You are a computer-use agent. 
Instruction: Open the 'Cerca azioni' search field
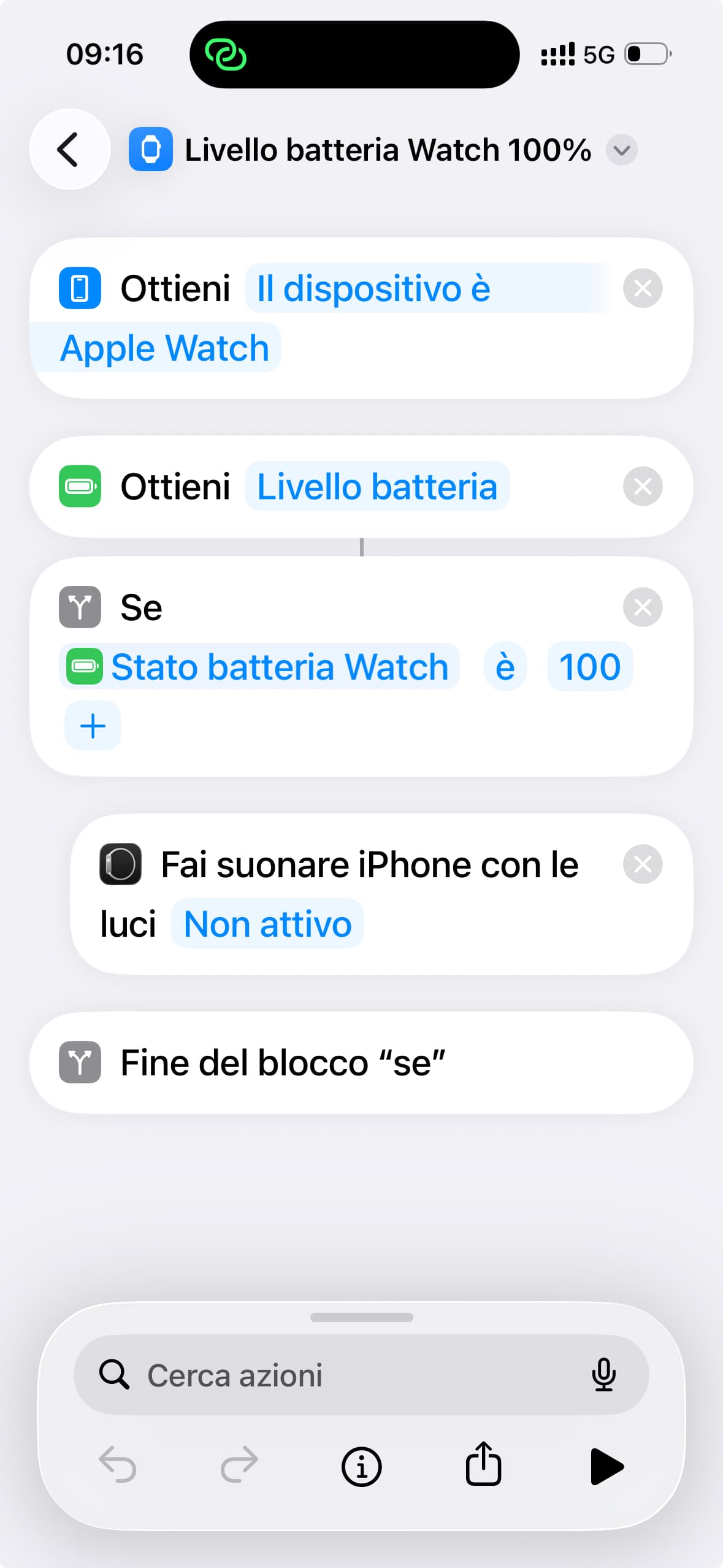tap(343, 1375)
